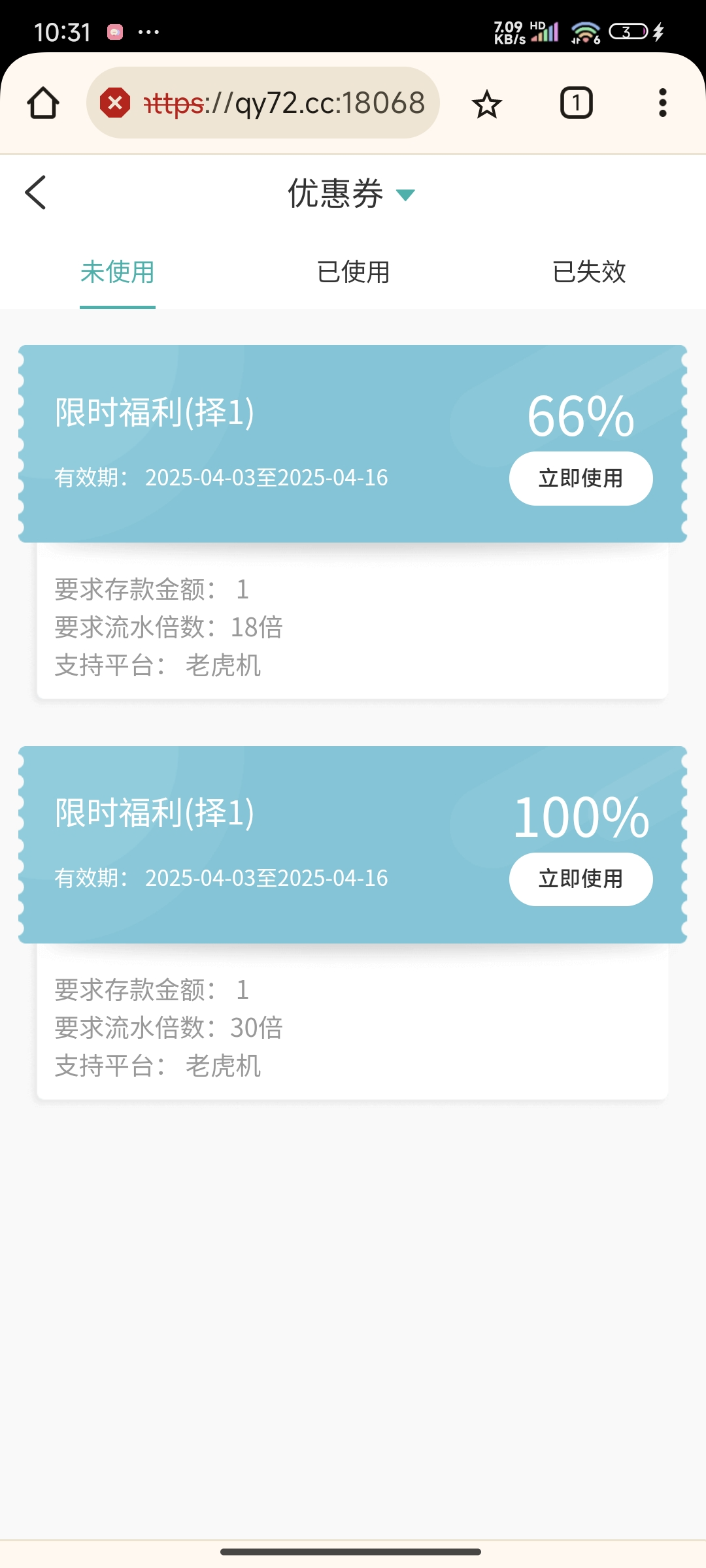Tap 立即使用 on the 66% coupon
This screenshot has width=706, height=1568.
tap(580, 478)
